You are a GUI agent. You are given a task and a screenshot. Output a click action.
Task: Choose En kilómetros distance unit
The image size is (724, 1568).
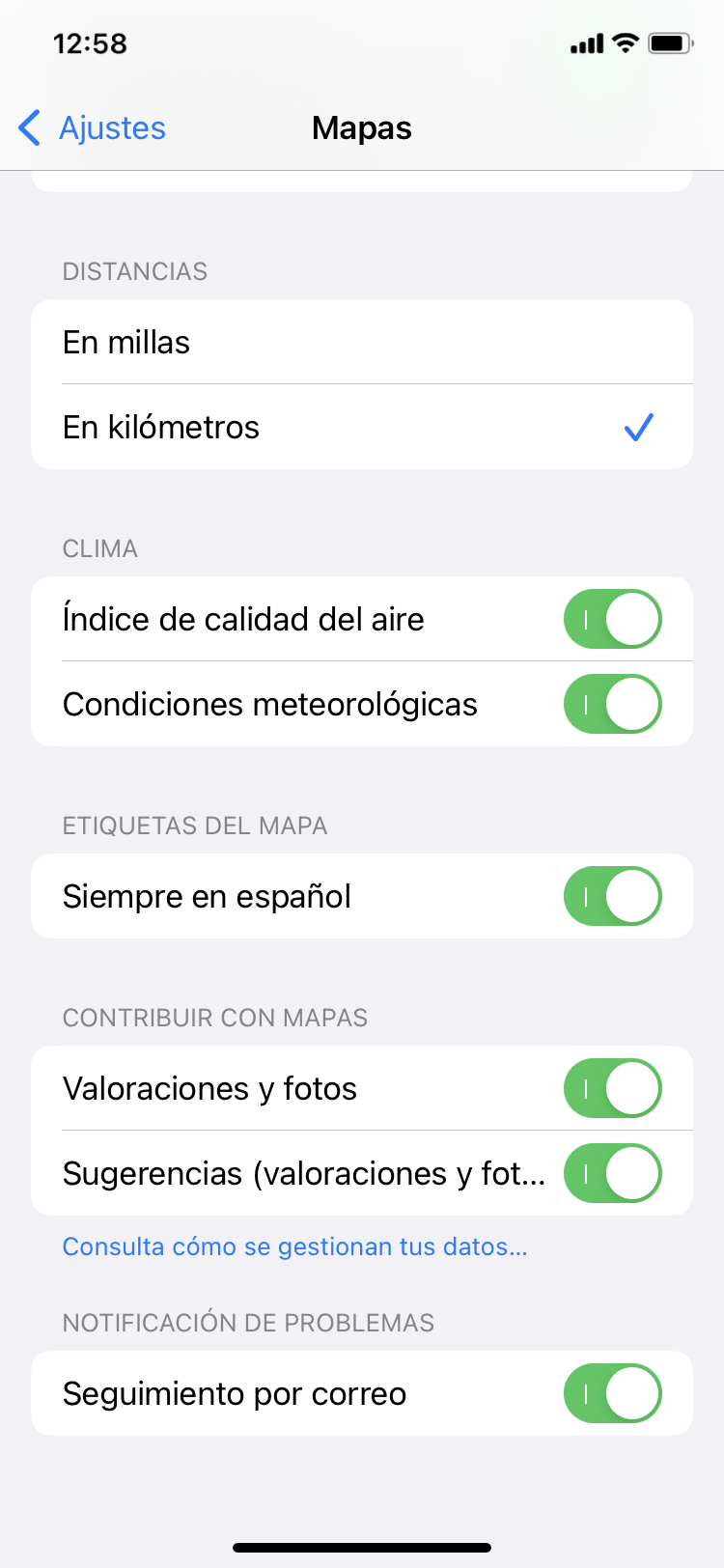click(361, 427)
